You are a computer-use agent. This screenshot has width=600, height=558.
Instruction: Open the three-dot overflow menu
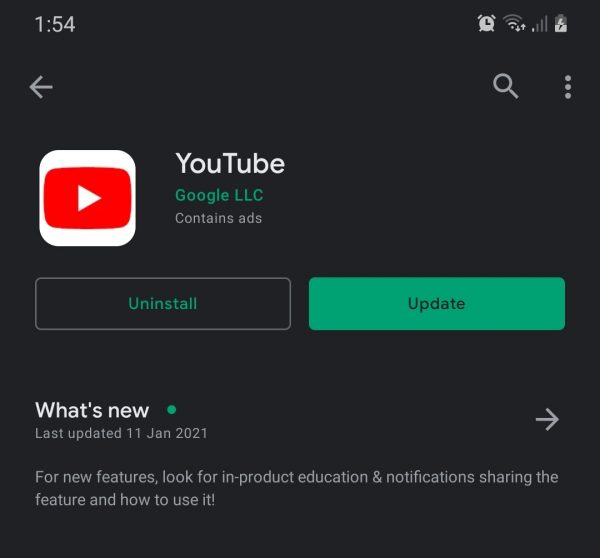point(567,87)
